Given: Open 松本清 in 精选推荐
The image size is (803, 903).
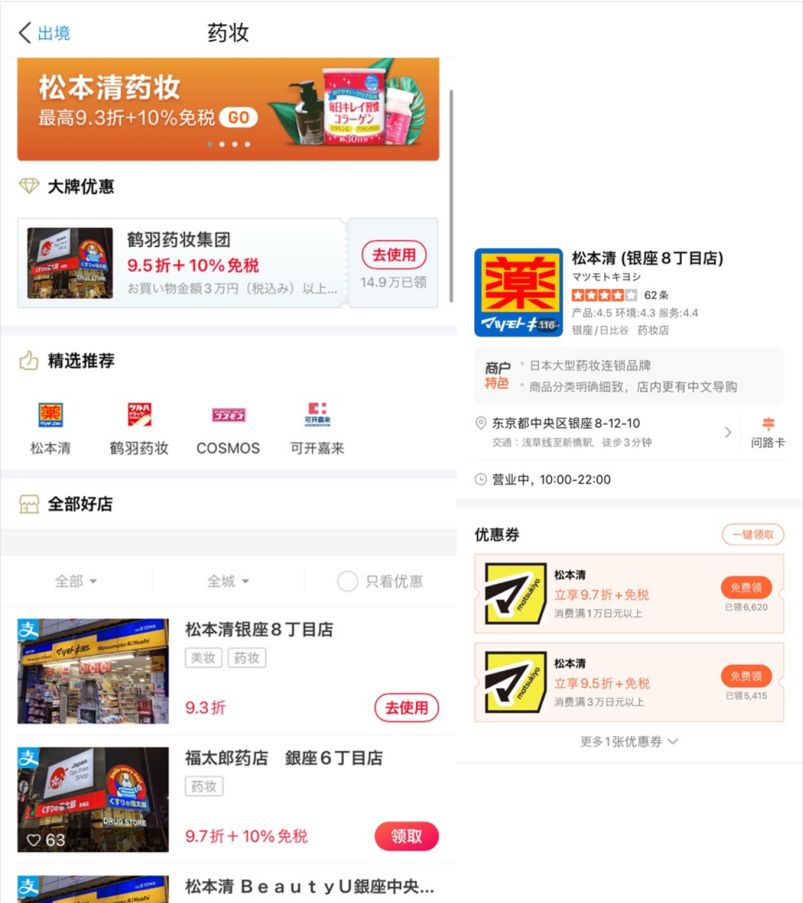Looking at the screenshot, I should (50, 428).
